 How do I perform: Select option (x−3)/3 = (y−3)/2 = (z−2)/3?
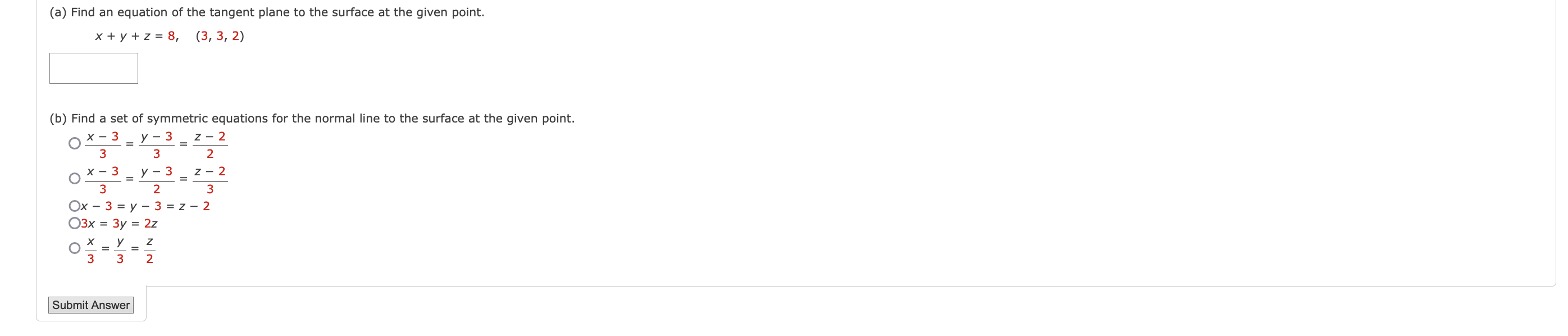(74, 179)
